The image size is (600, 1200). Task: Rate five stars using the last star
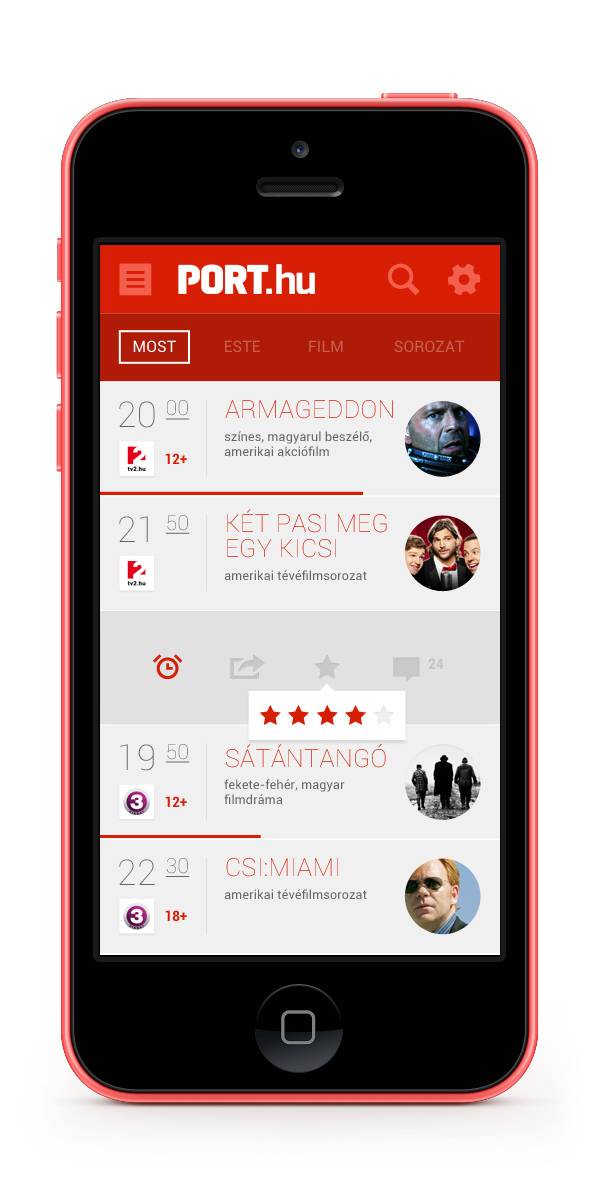click(x=384, y=715)
